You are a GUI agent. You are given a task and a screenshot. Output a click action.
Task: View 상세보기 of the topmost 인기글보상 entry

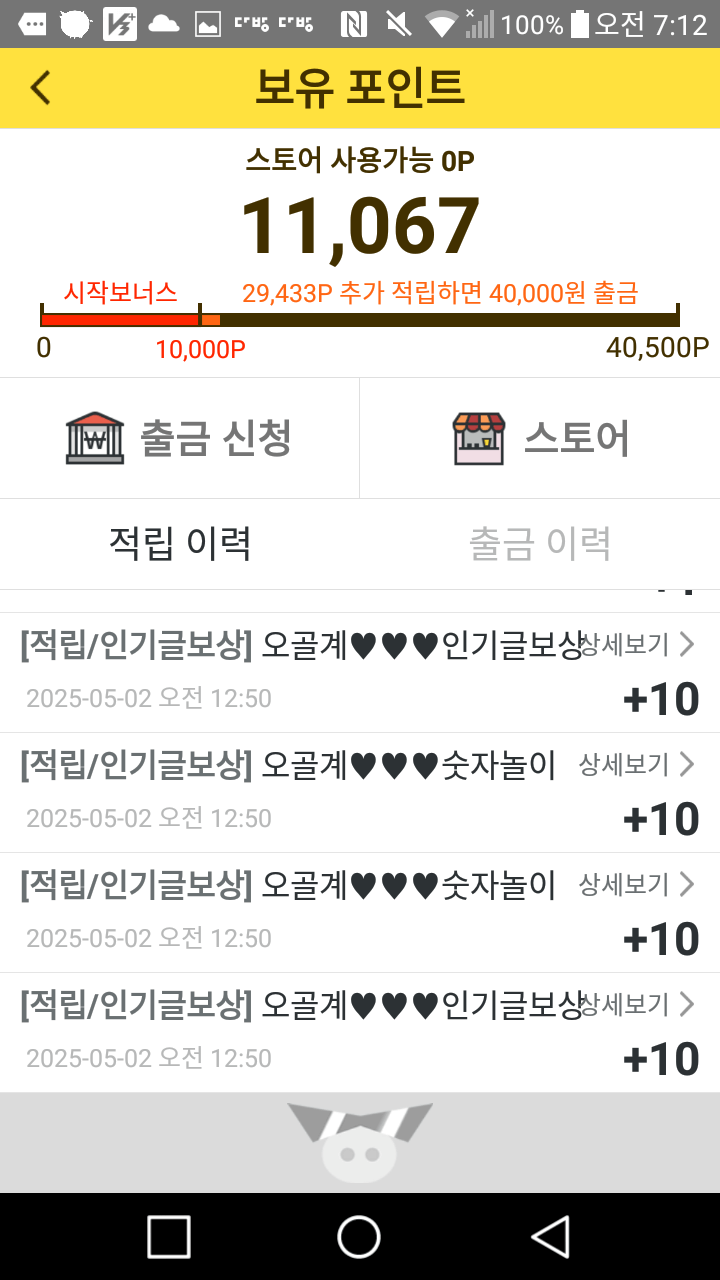[x=637, y=645]
